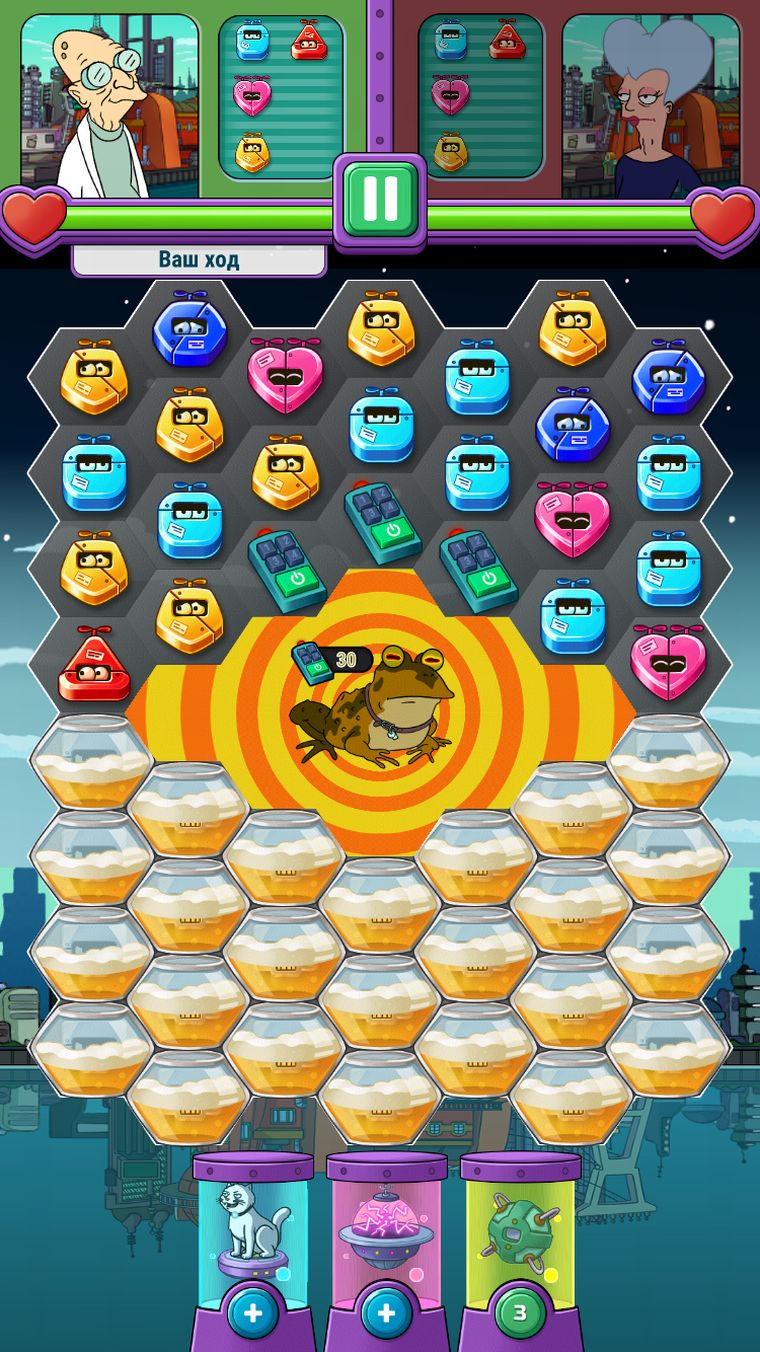The image size is (760, 1352).
Task: Add more cat boosters
Action: point(252,1312)
